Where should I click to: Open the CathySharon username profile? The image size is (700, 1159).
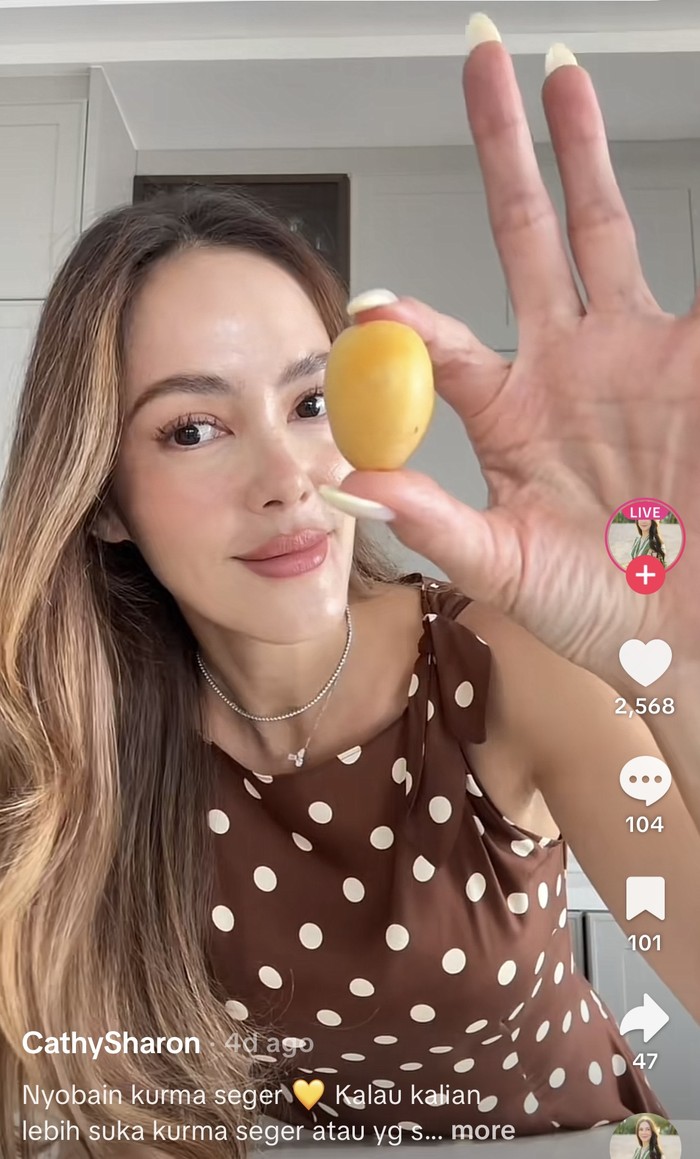pyautogui.click(x=111, y=1043)
